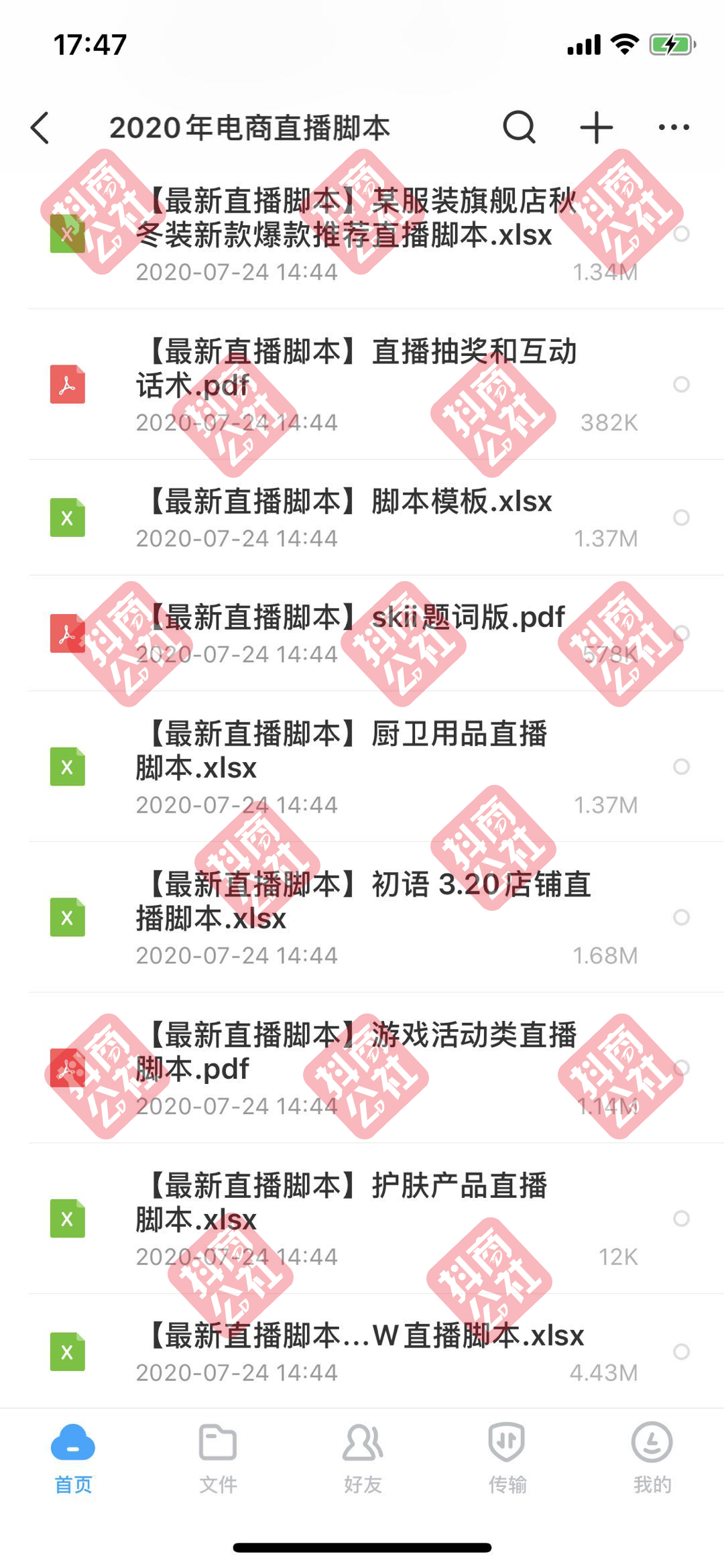The width and height of the screenshot is (724, 1568).
Task: Open the W直播脚本.xlsx file
Action: point(355,1351)
